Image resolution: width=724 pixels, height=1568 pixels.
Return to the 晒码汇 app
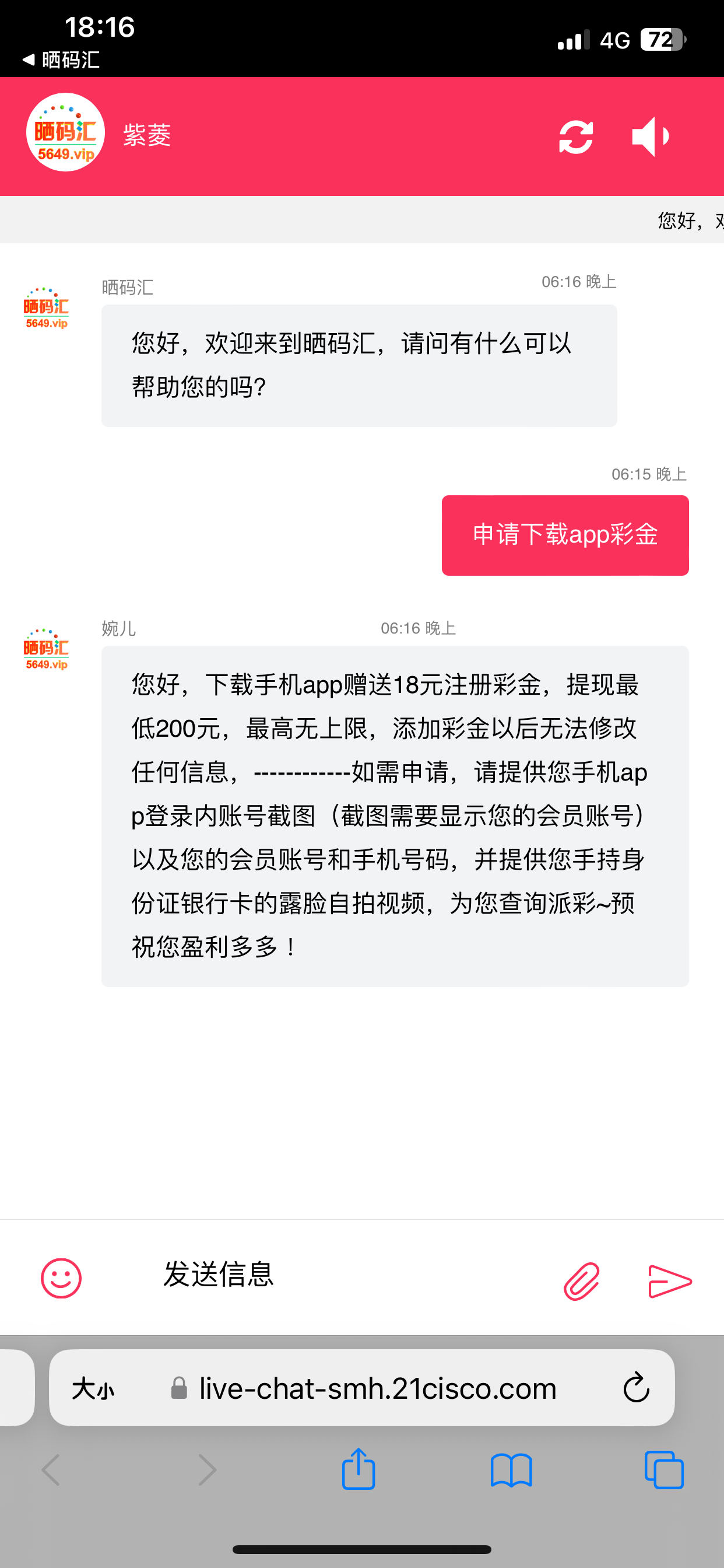click(61, 60)
